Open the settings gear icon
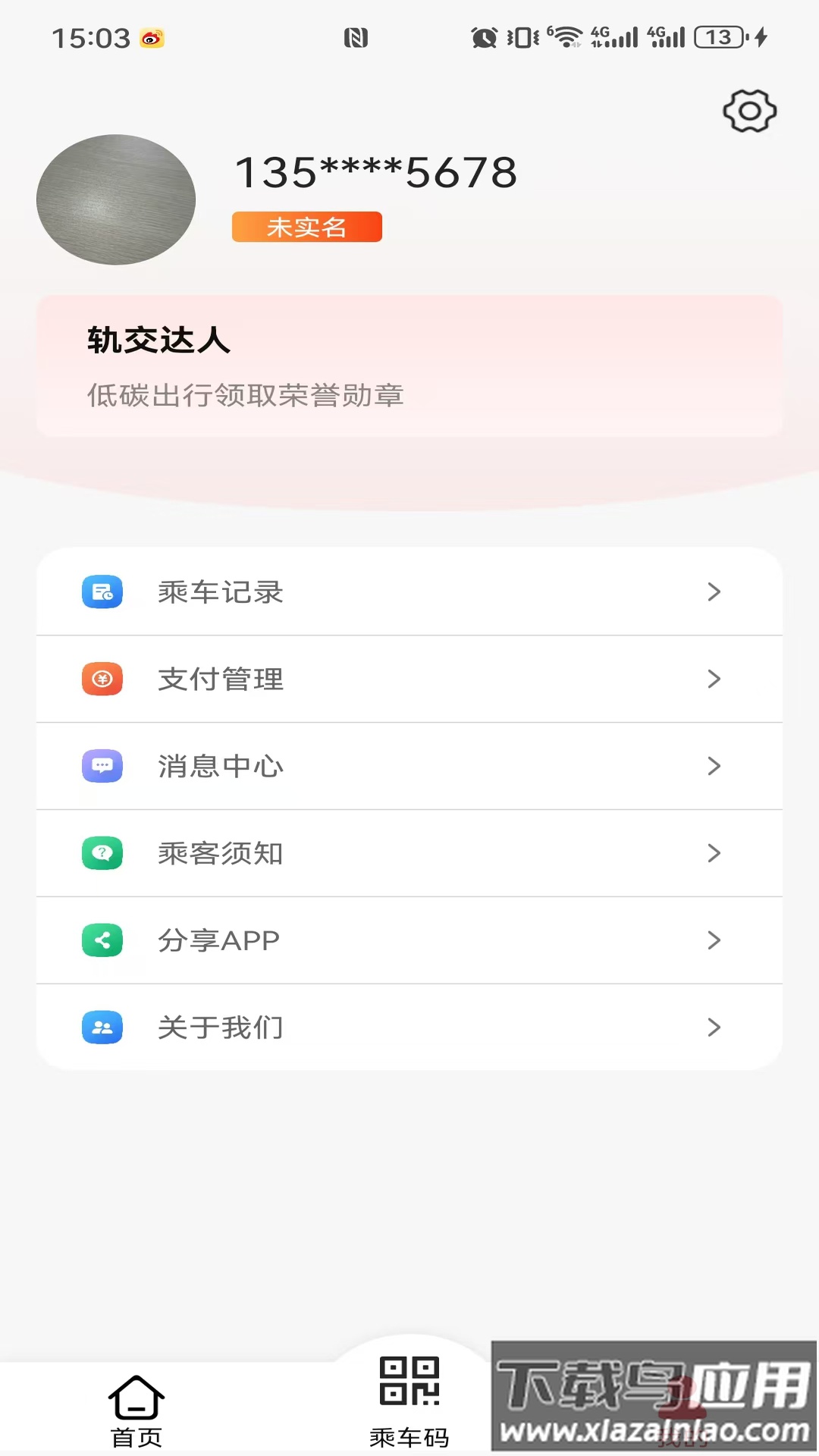 [749, 111]
